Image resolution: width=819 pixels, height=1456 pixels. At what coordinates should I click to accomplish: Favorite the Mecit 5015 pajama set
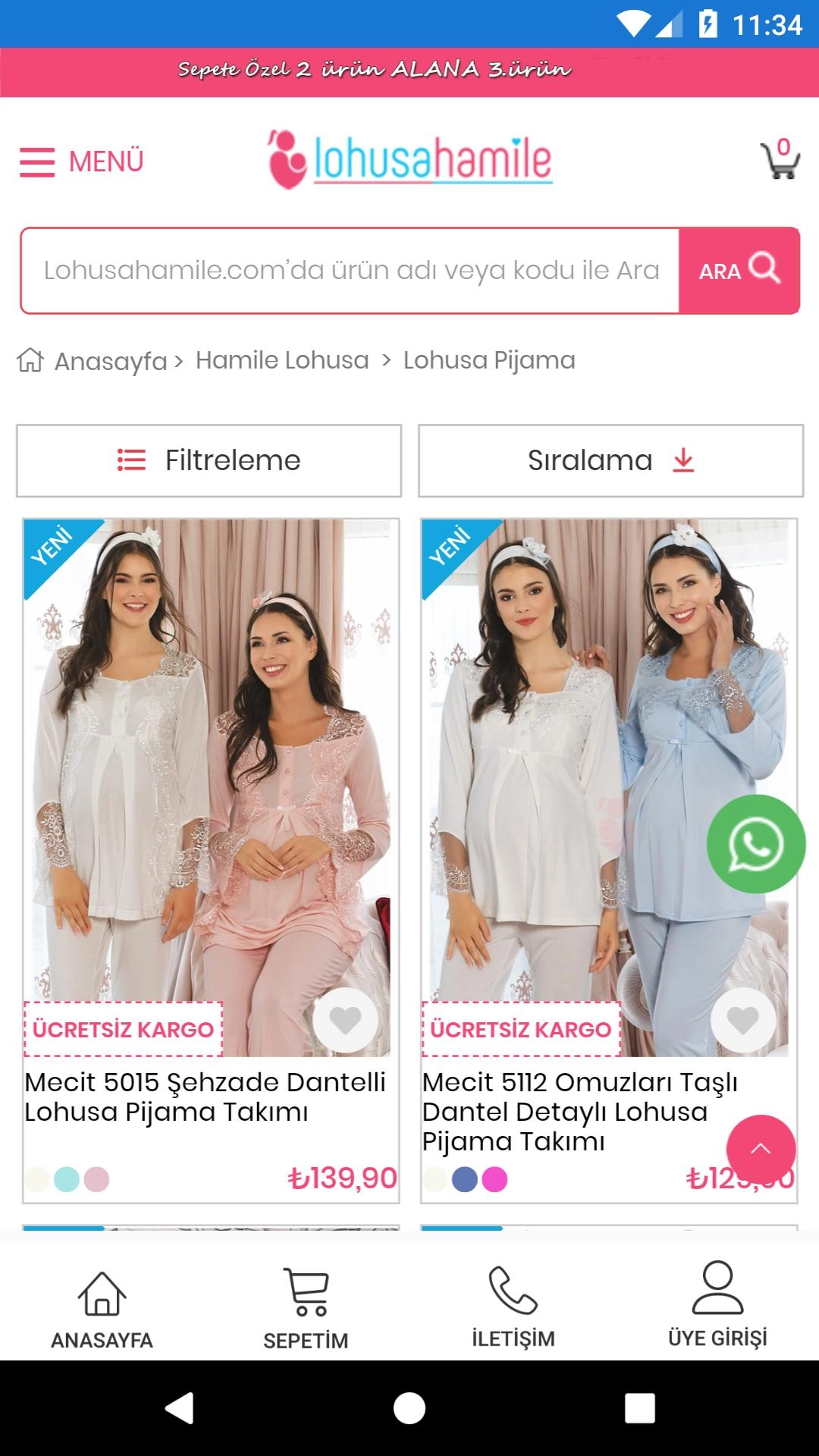pyautogui.click(x=345, y=1021)
